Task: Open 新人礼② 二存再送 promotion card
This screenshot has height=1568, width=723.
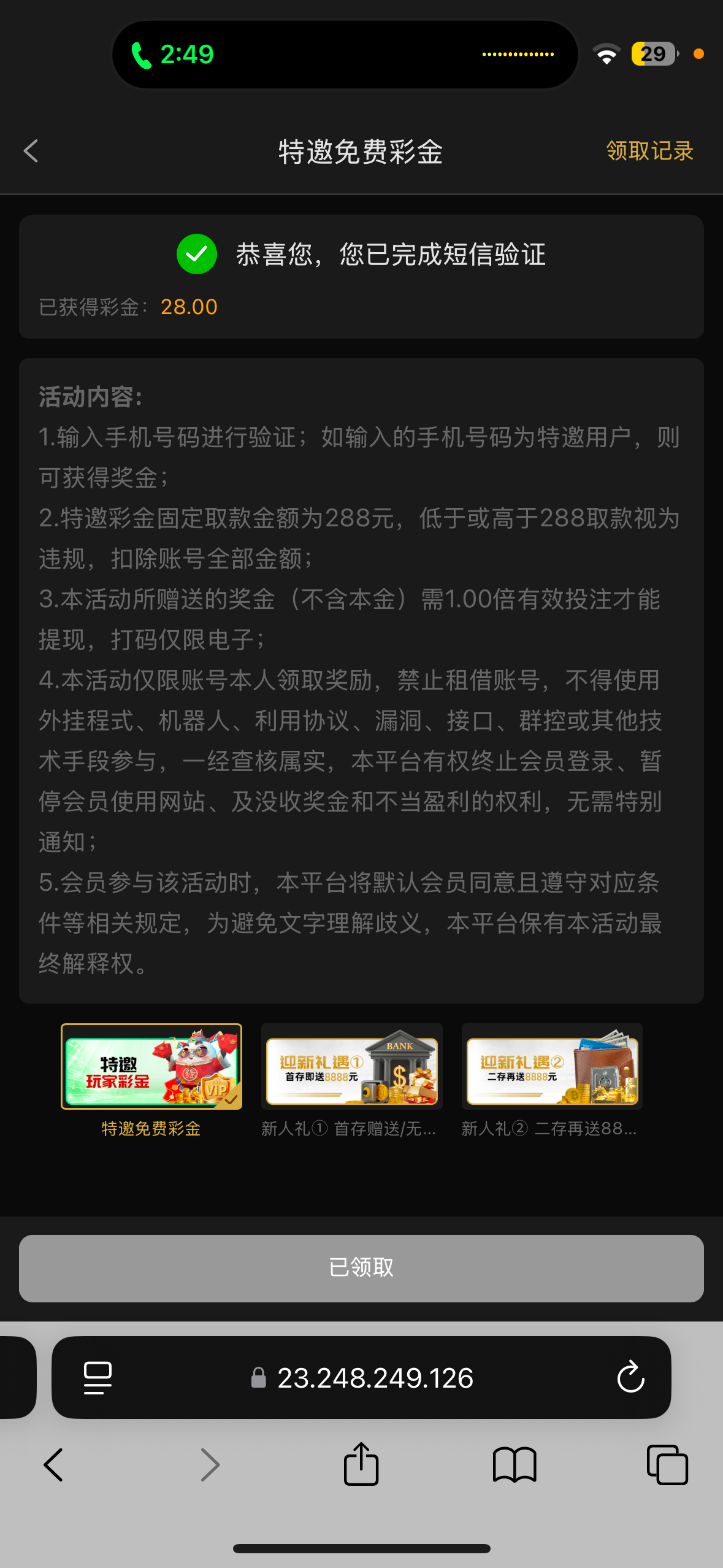Action: click(x=551, y=1067)
